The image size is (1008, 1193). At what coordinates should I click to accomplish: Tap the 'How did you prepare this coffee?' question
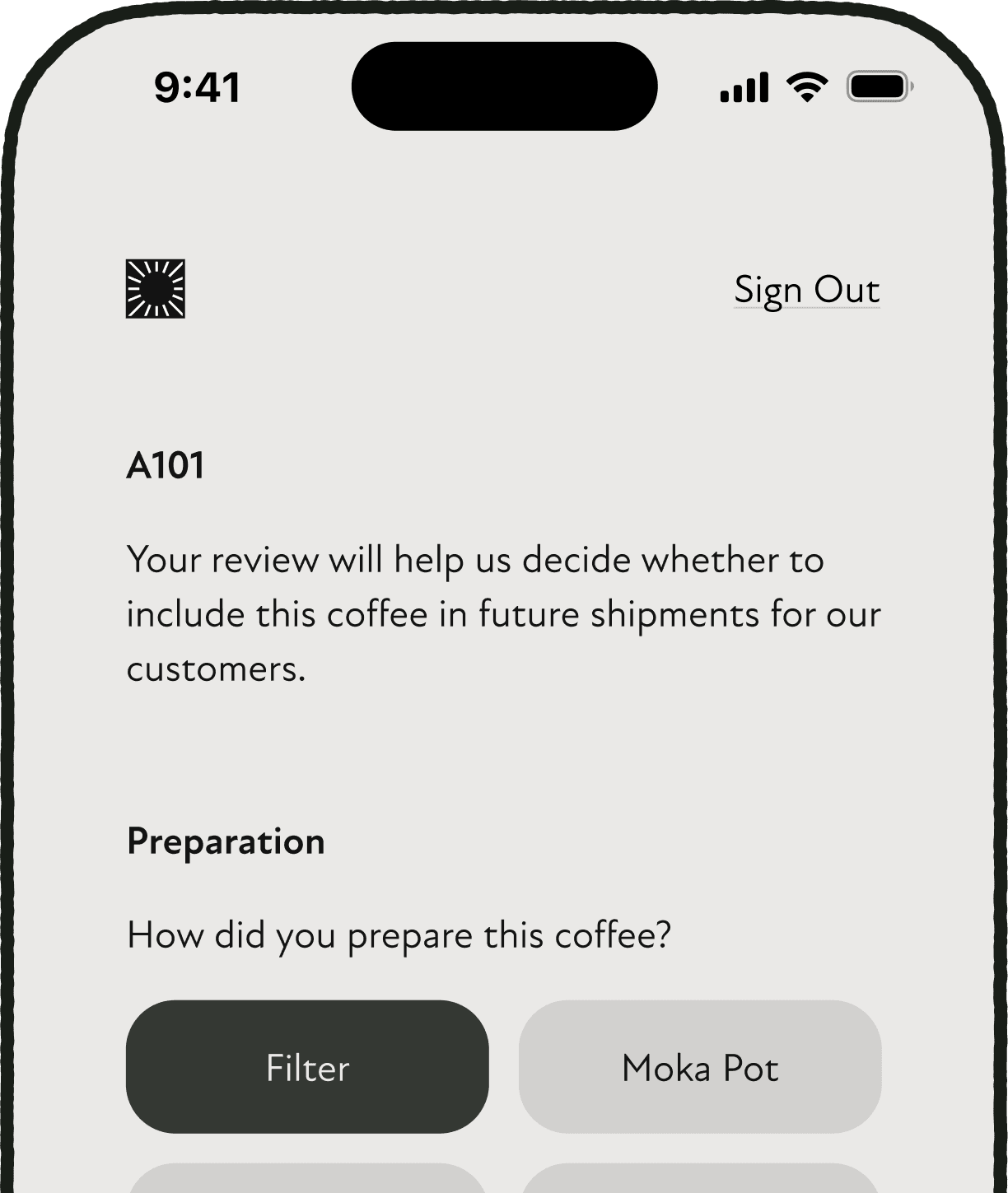pos(399,935)
